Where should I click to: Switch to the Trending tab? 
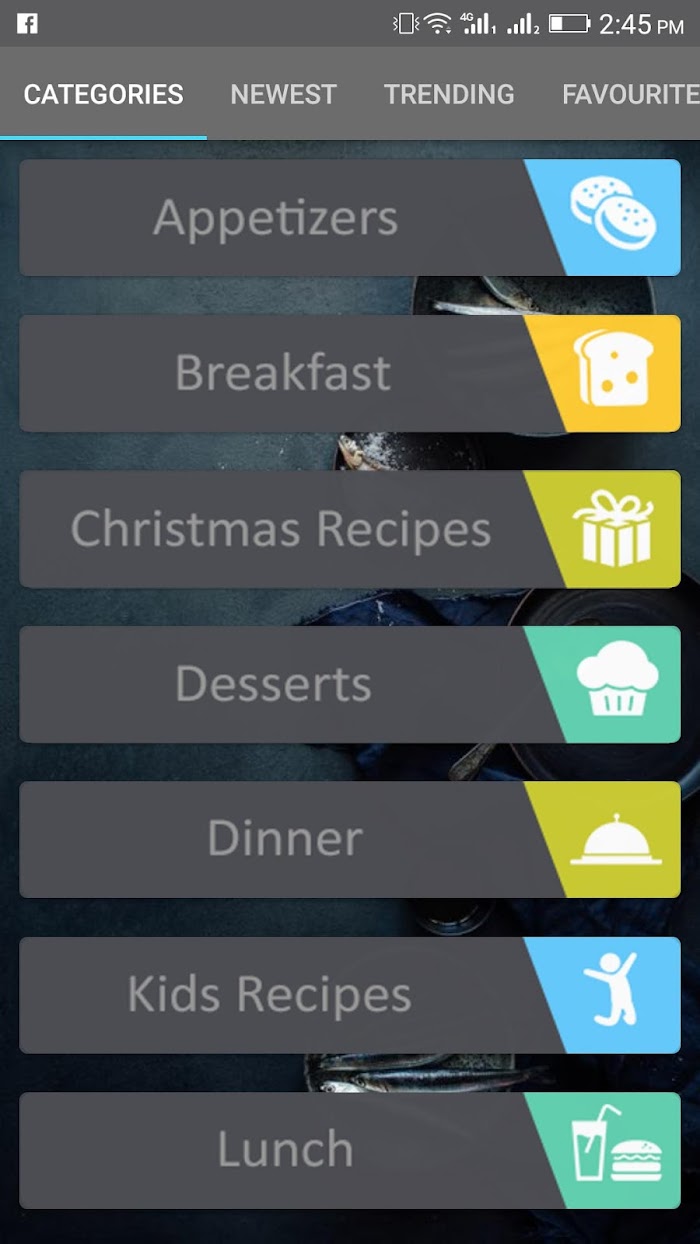pyautogui.click(x=449, y=94)
